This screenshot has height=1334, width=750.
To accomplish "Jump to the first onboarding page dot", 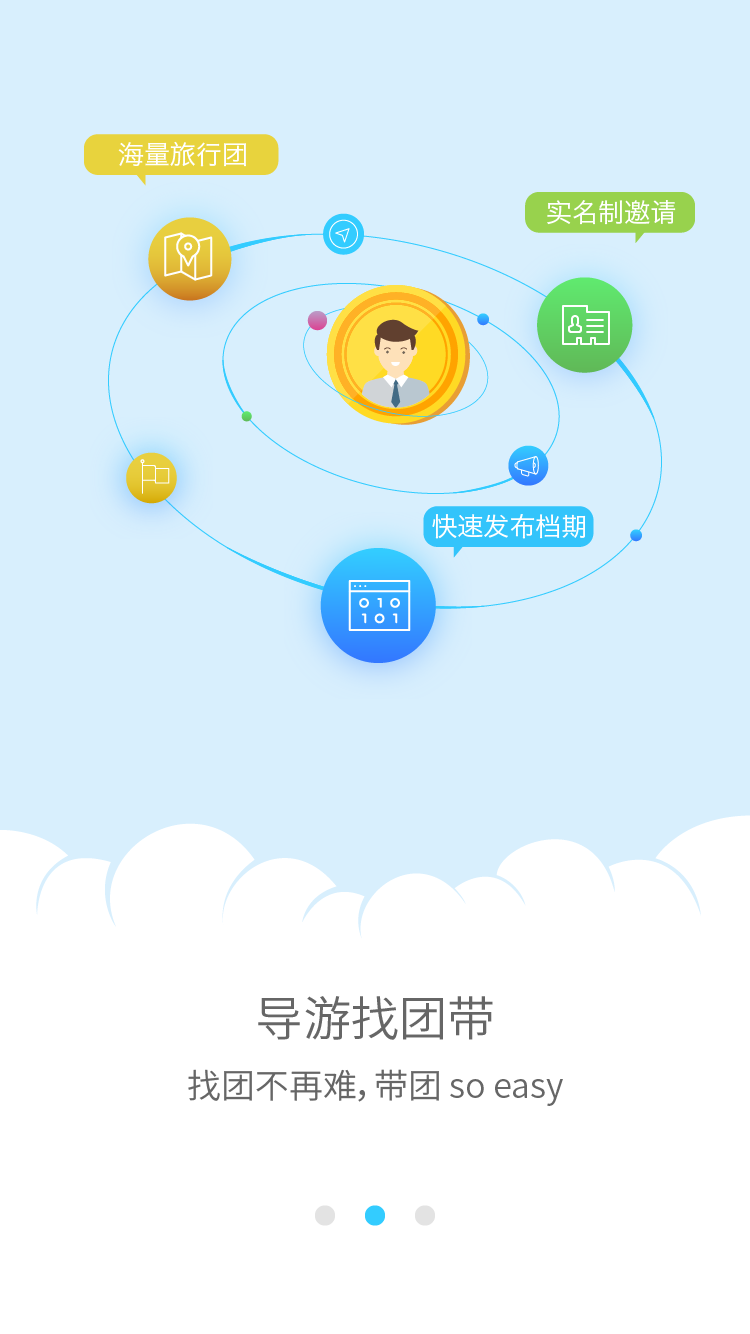I will click(x=325, y=1215).
